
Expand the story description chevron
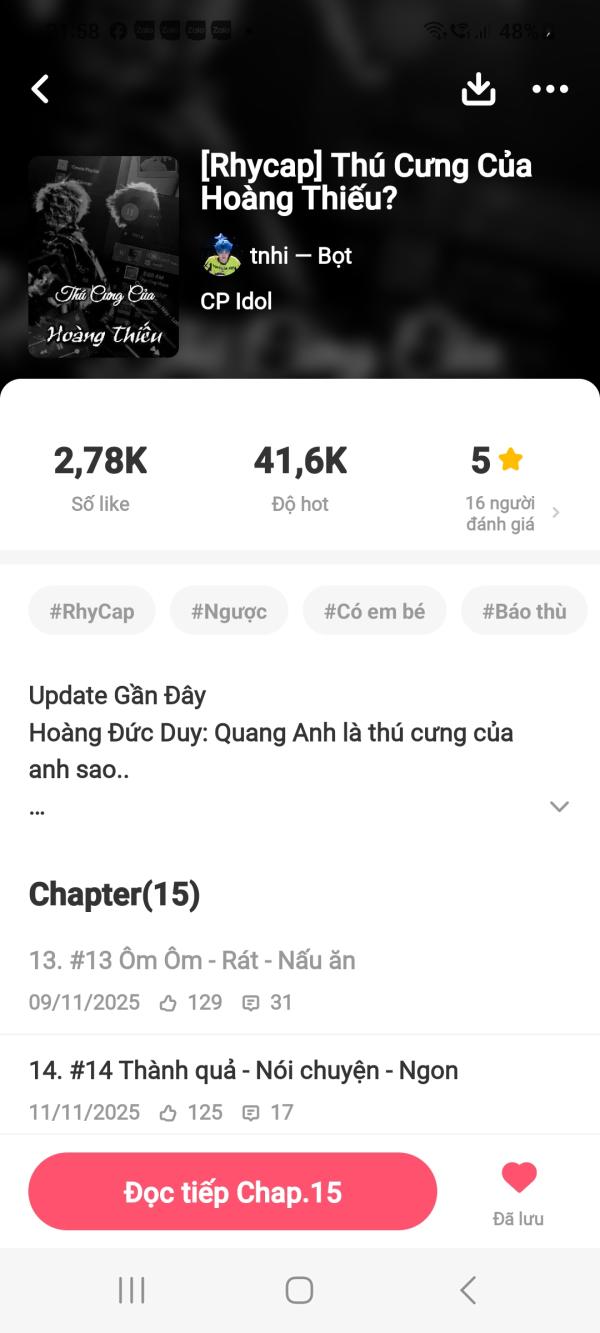560,807
